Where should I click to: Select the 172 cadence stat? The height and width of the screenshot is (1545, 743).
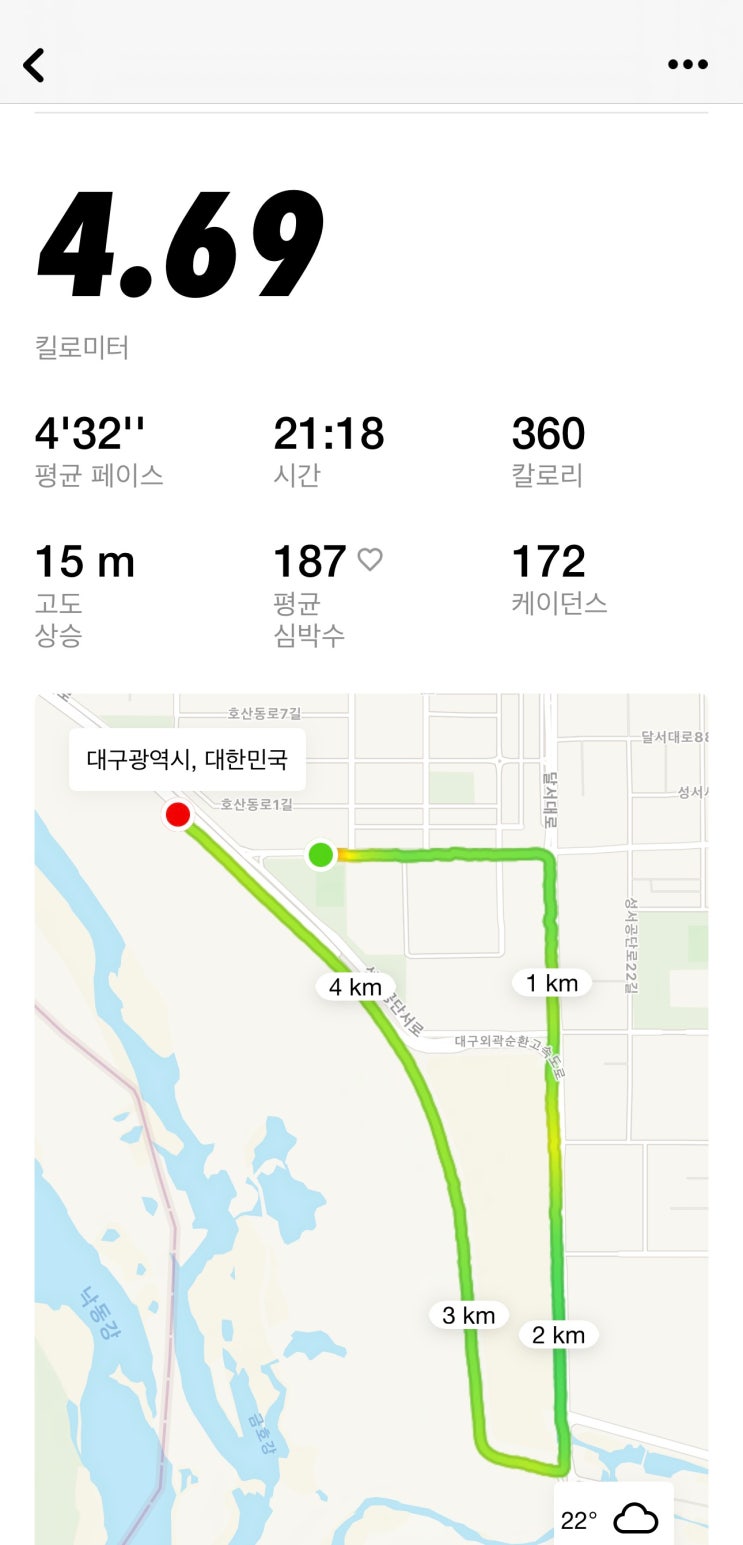click(548, 561)
